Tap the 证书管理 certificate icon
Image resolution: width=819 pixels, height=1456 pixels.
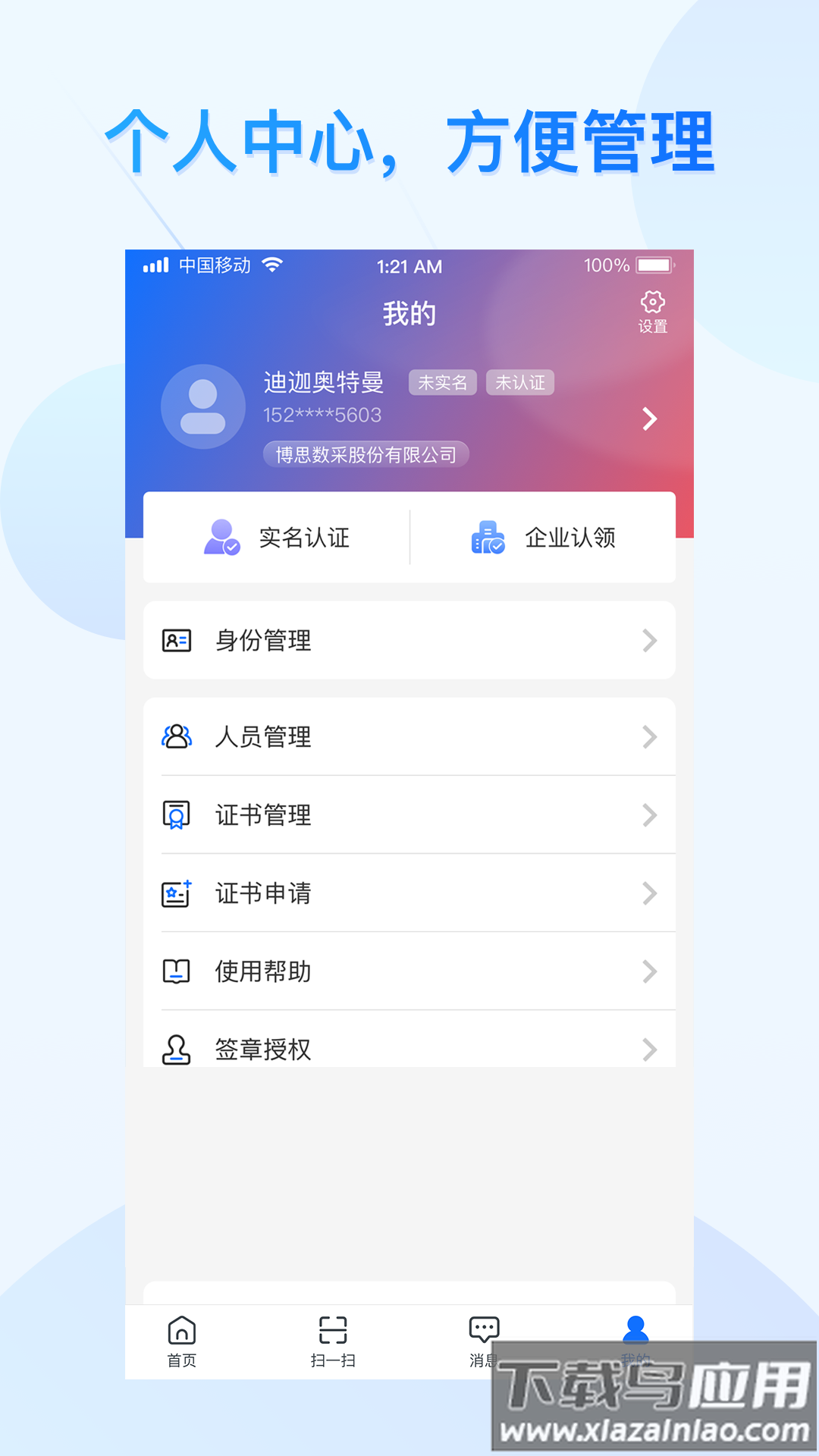[x=175, y=815]
